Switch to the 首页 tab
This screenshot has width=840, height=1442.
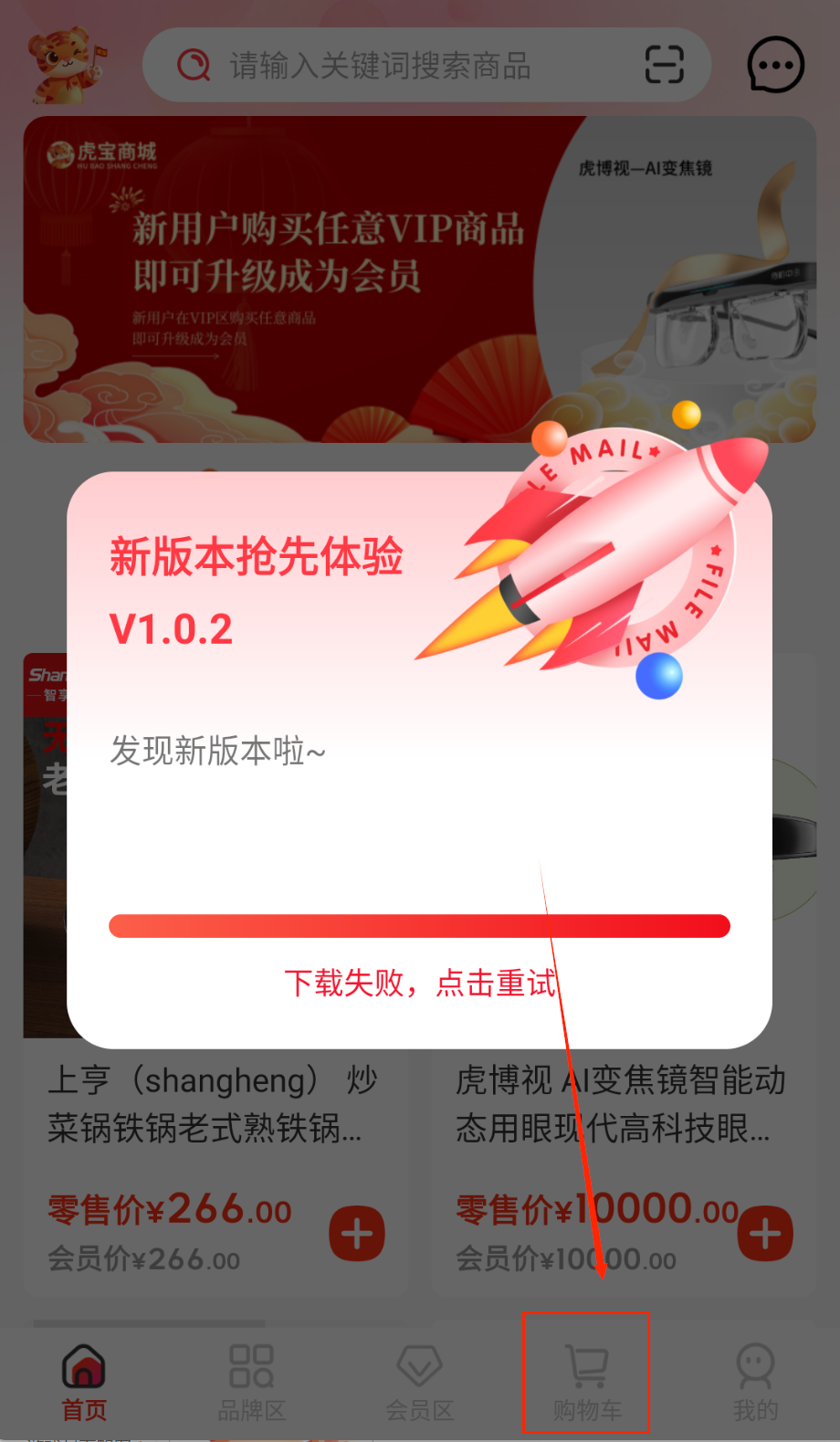[x=84, y=1382]
